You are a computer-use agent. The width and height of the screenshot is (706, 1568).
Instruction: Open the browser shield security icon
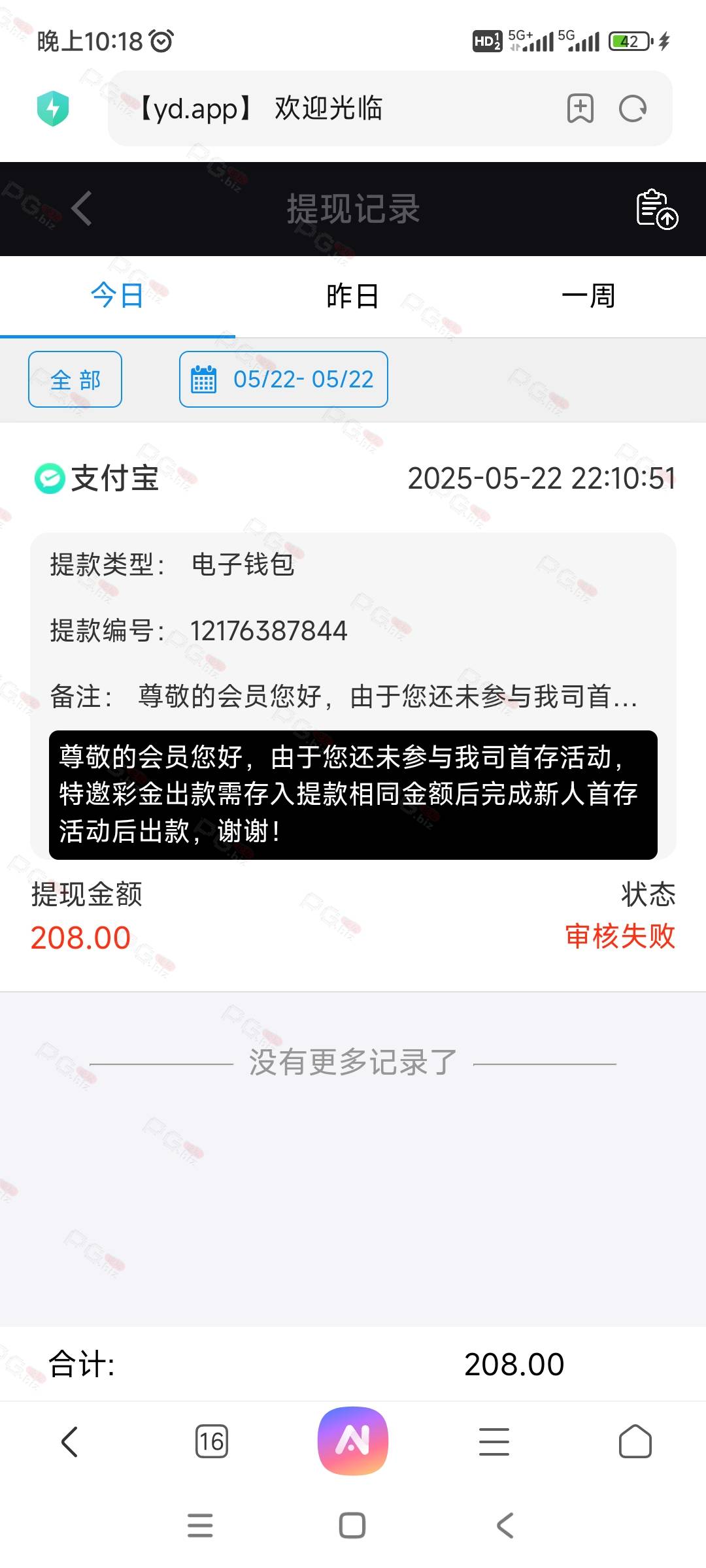tap(53, 108)
